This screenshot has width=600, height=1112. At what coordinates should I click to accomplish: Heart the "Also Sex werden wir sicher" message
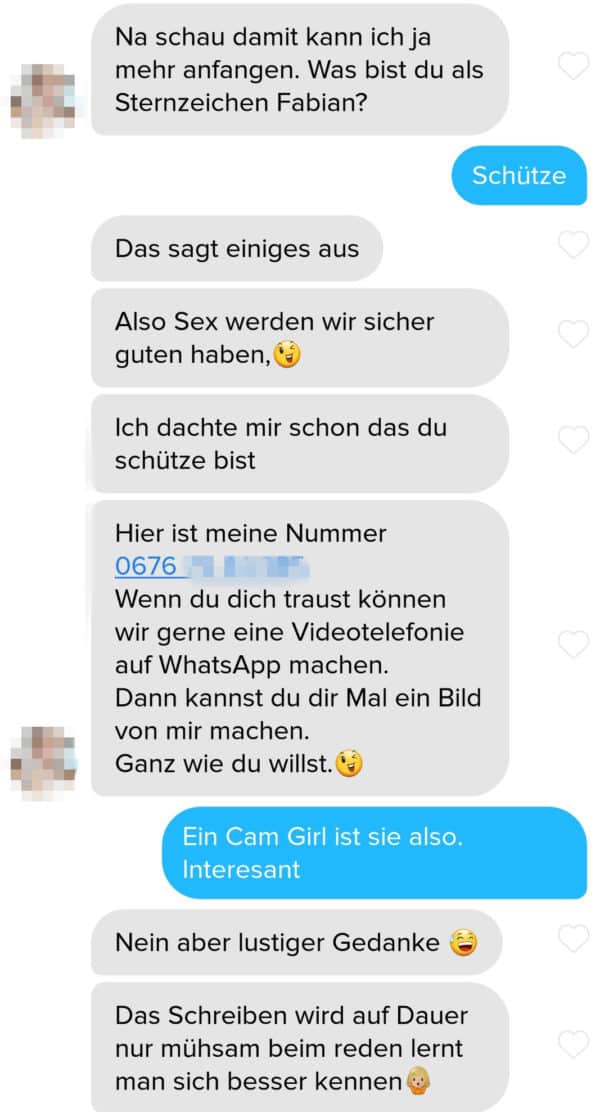point(573,334)
